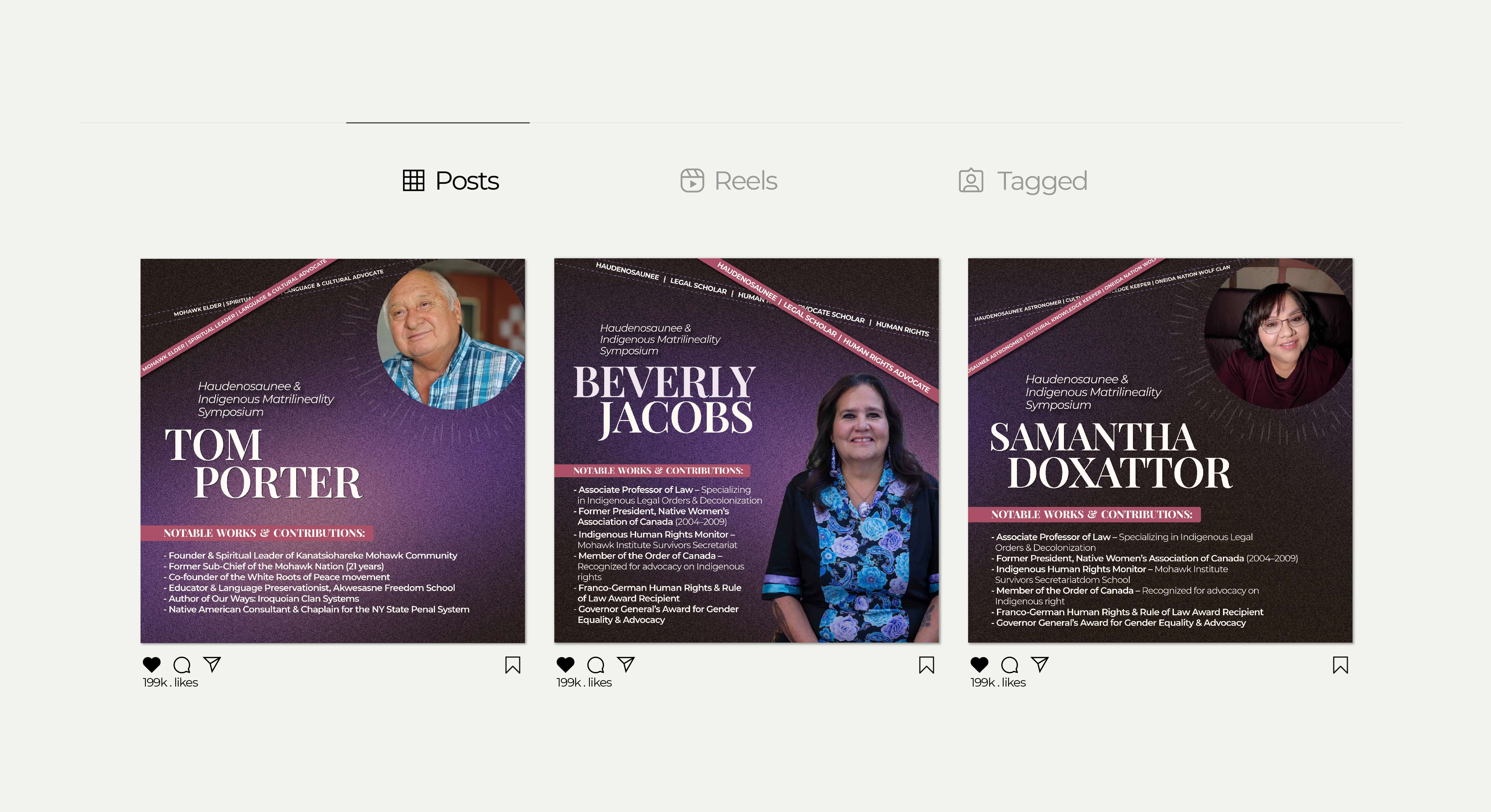Open the Tagged tab
The width and height of the screenshot is (1491, 812).
(1023, 181)
